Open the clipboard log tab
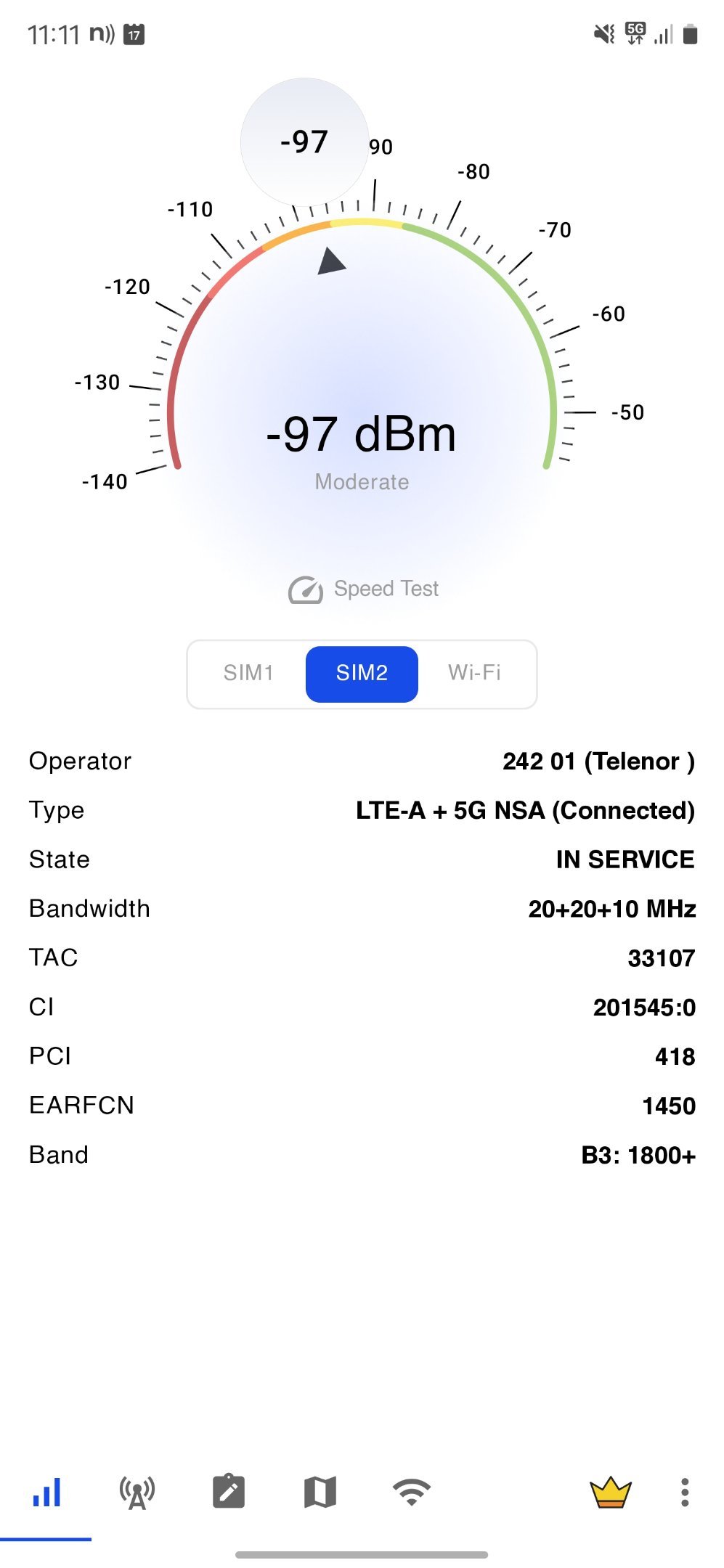The height and width of the screenshot is (1568, 724). coord(229,1492)
